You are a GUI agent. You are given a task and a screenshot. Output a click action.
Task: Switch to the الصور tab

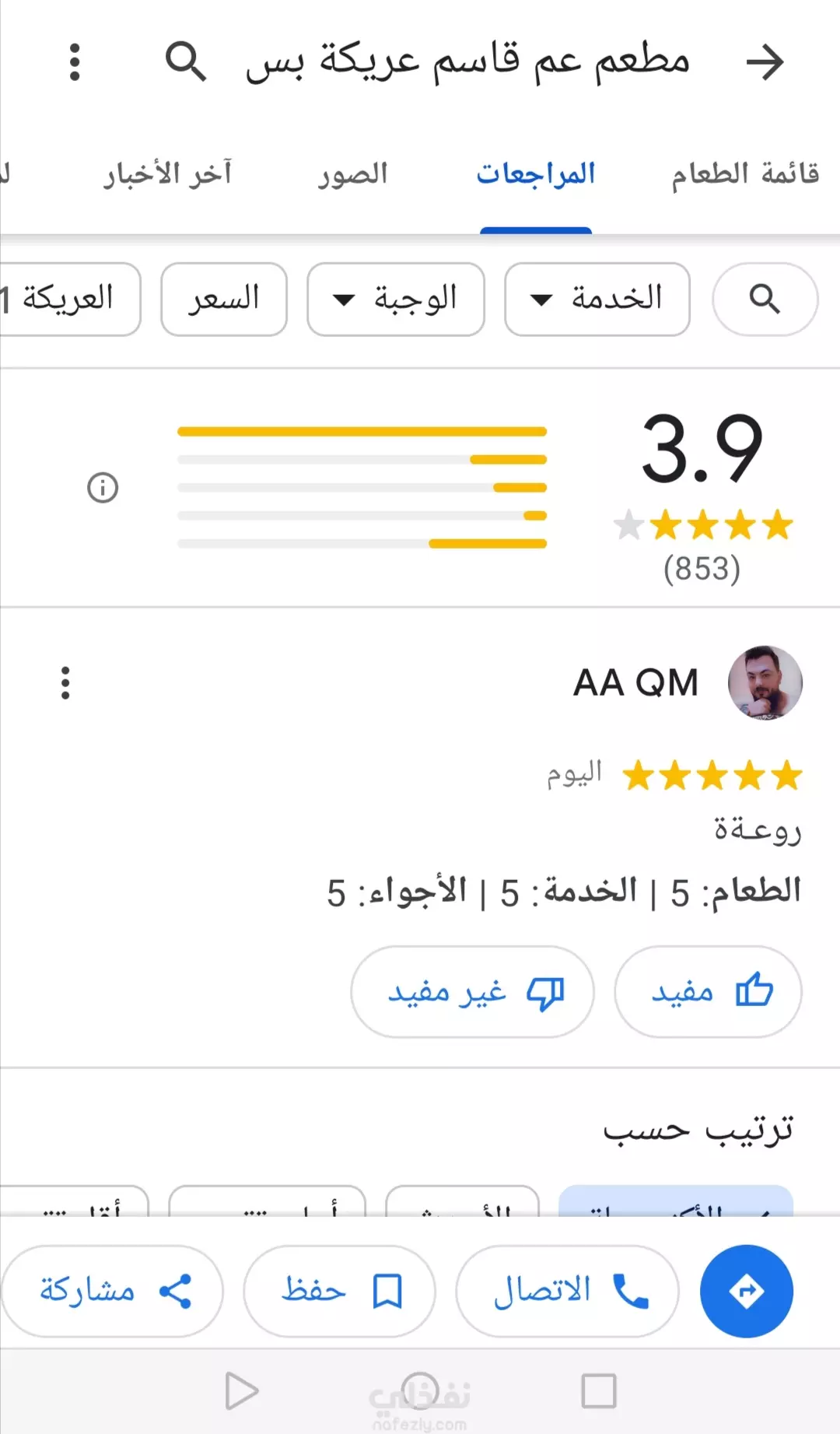point(352,173)
